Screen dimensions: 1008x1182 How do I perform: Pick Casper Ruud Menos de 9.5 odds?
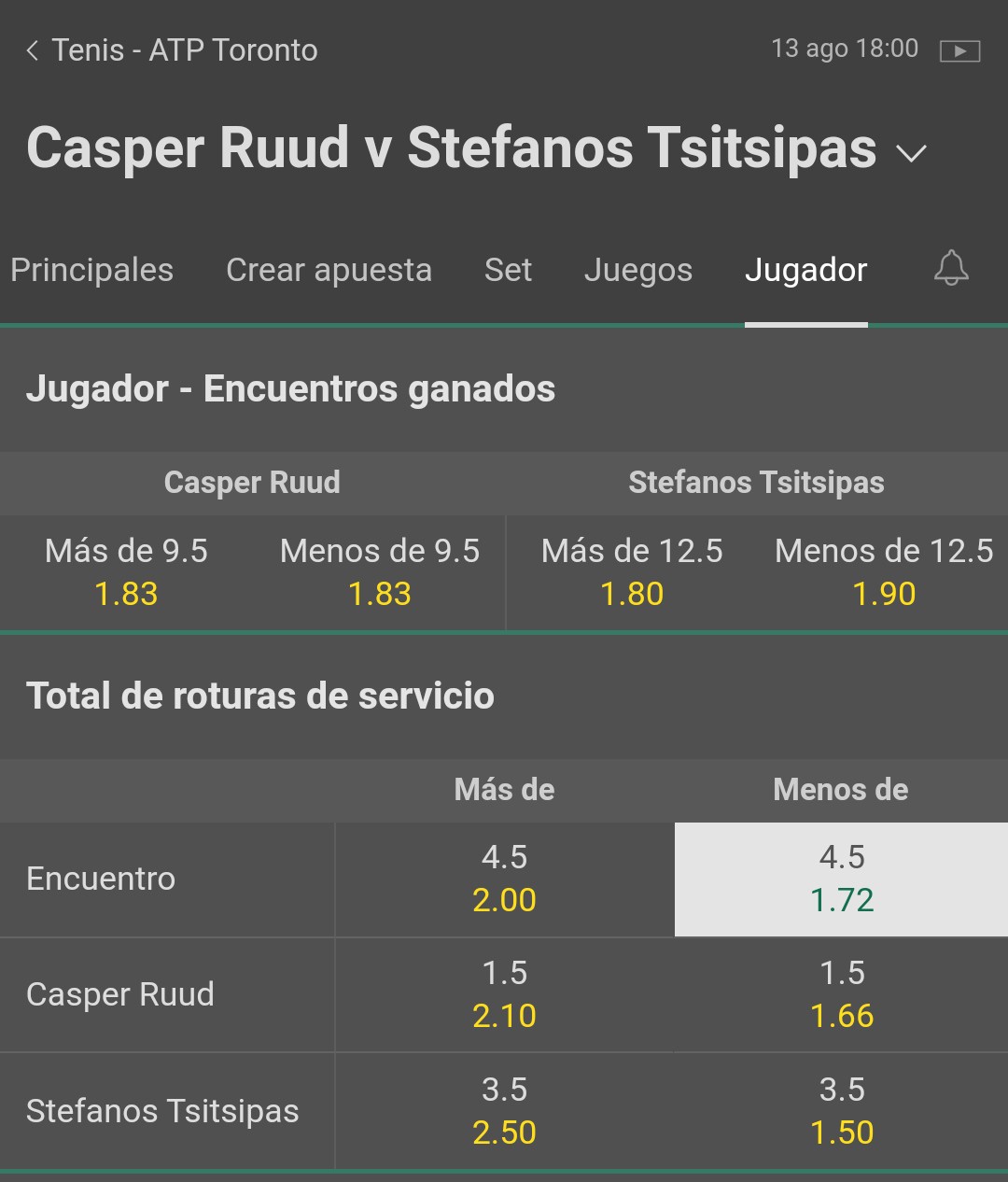380,572
